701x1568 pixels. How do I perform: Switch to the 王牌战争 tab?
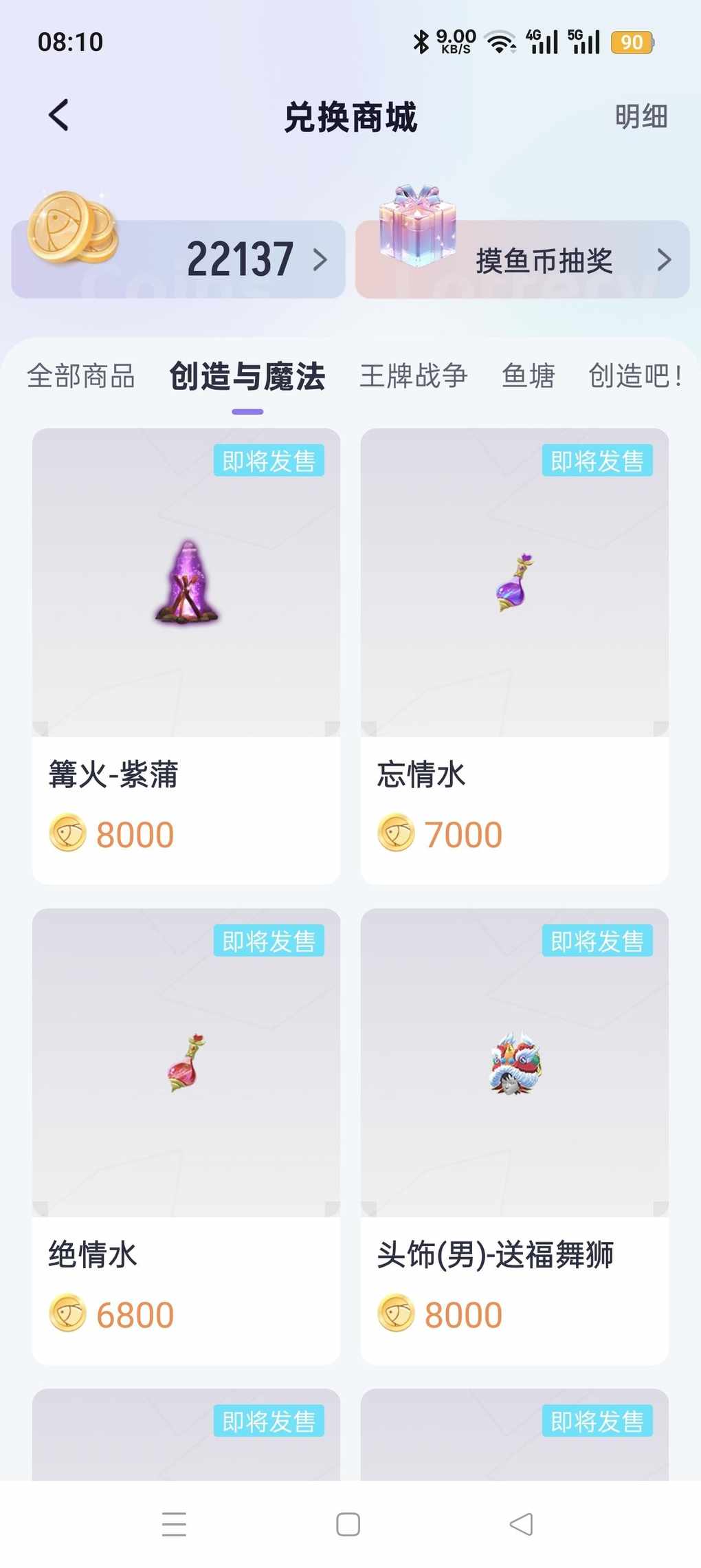pos(413,376)
